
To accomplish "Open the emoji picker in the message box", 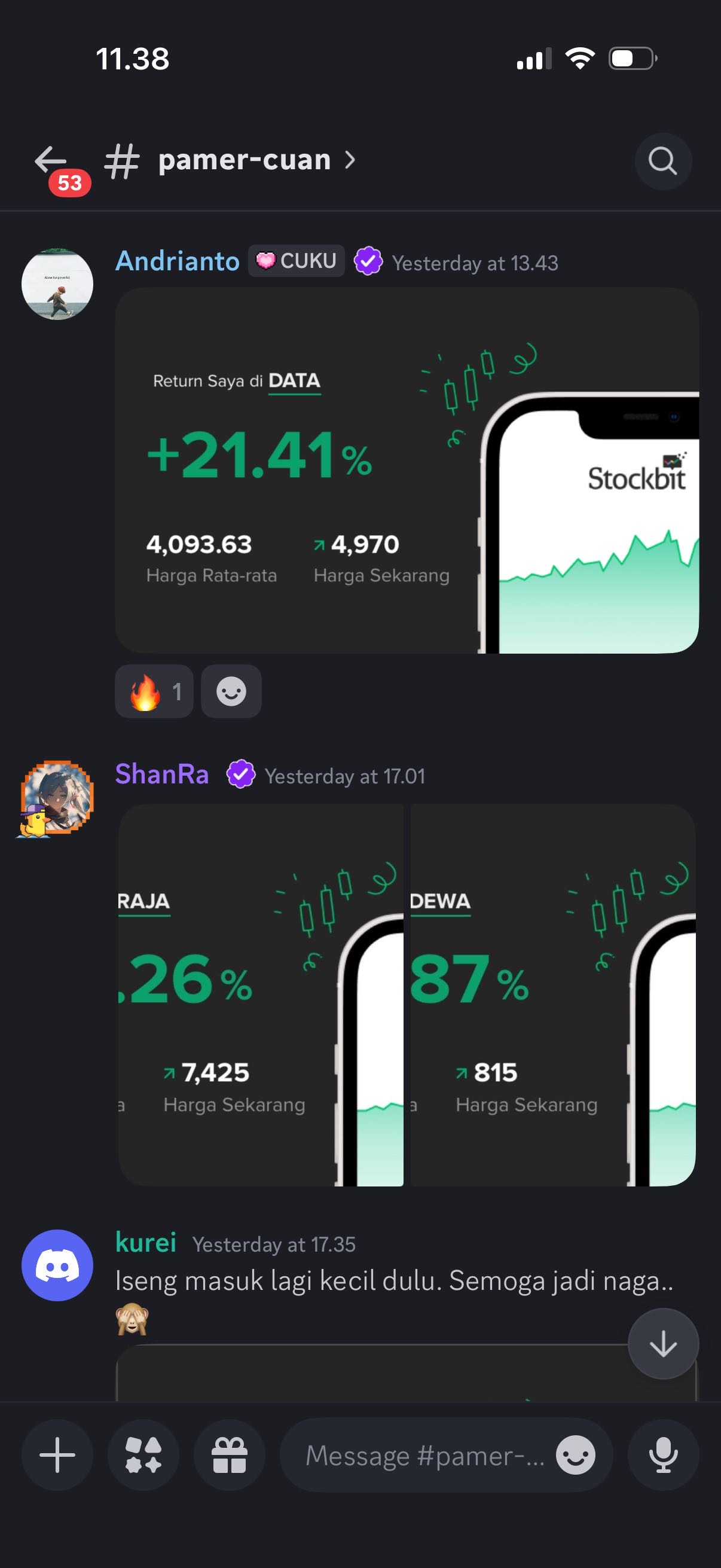I will click(x=575, y=1456).
